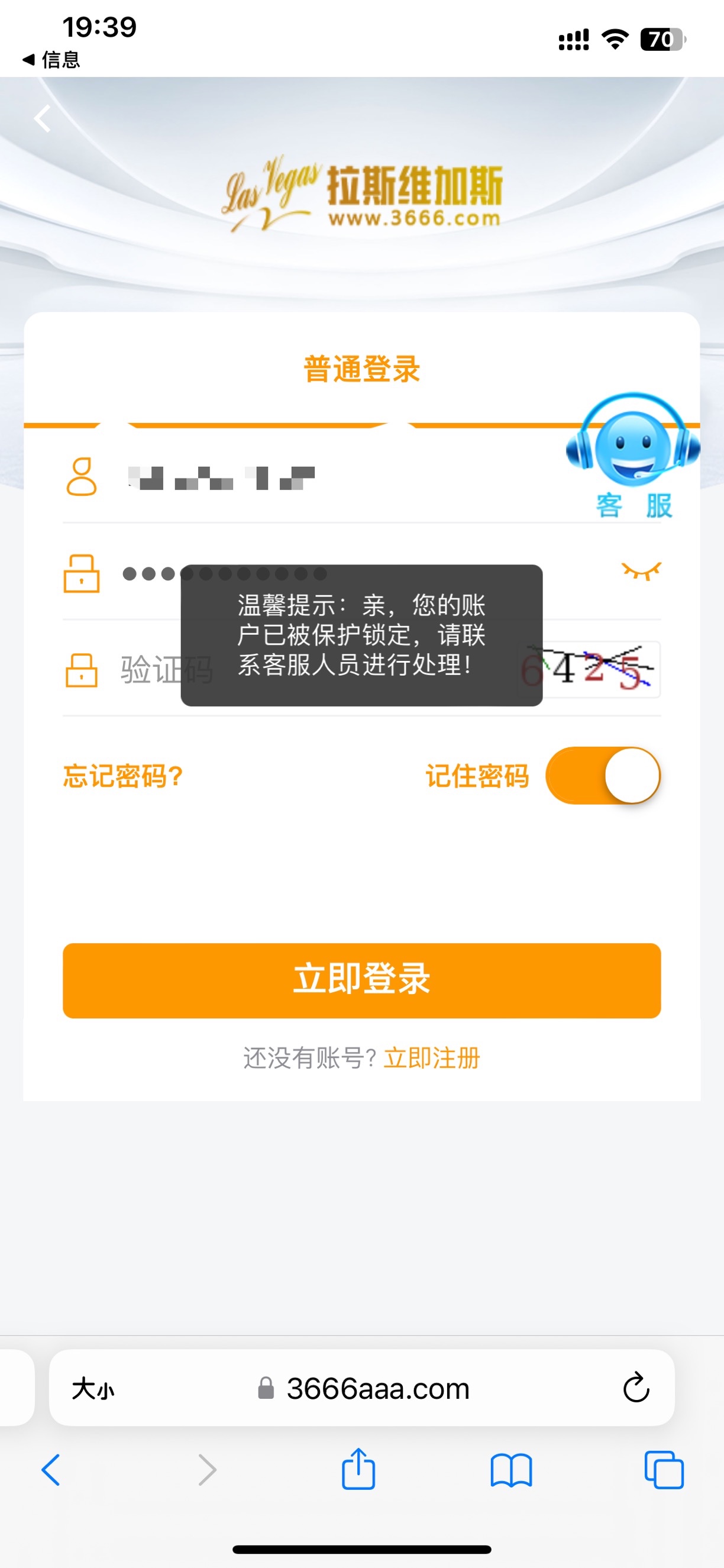
Task: Reload the page in Safari
Action: click(636, 1388)
